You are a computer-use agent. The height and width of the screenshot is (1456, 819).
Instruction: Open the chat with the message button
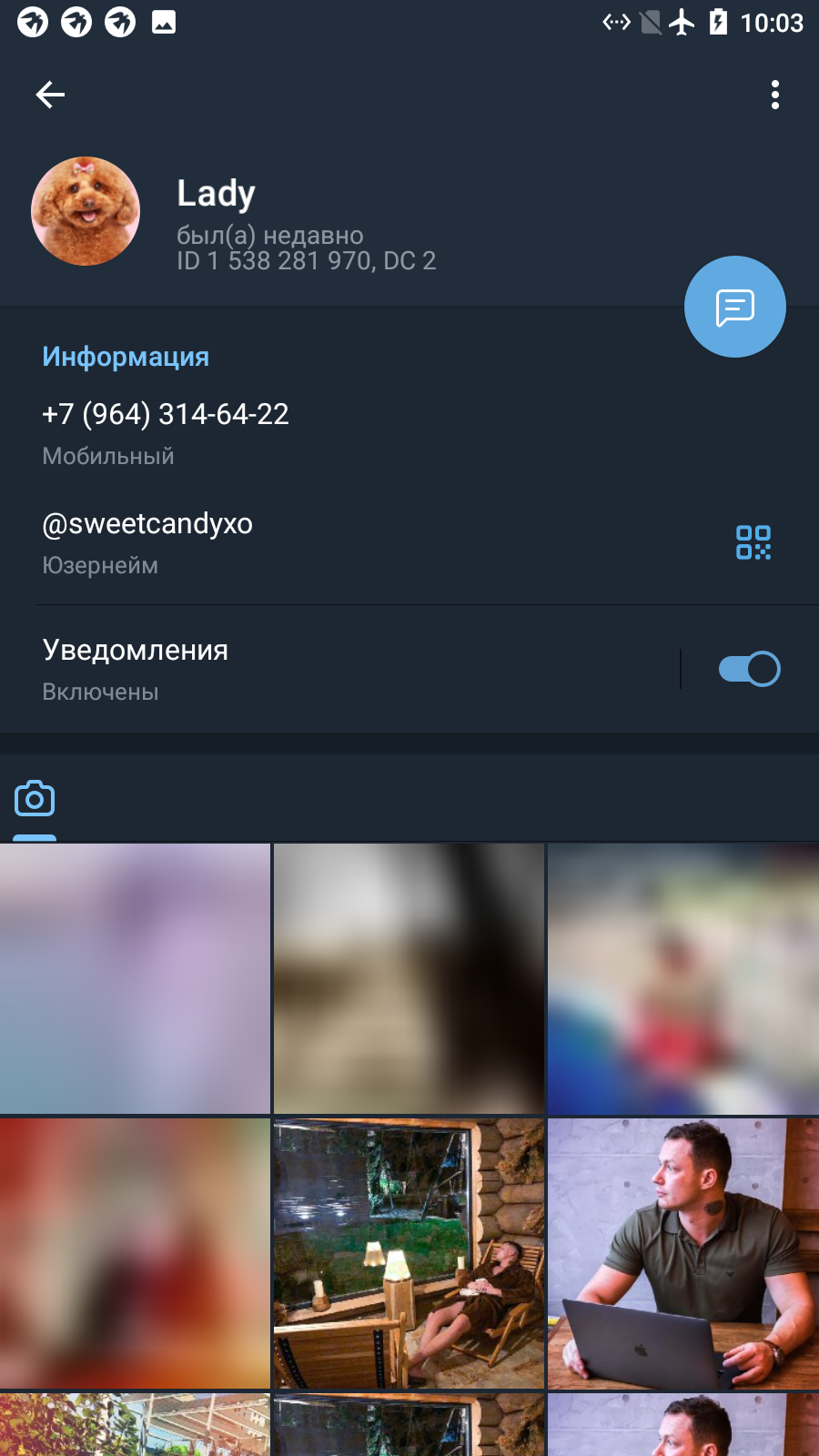point(735,307)
